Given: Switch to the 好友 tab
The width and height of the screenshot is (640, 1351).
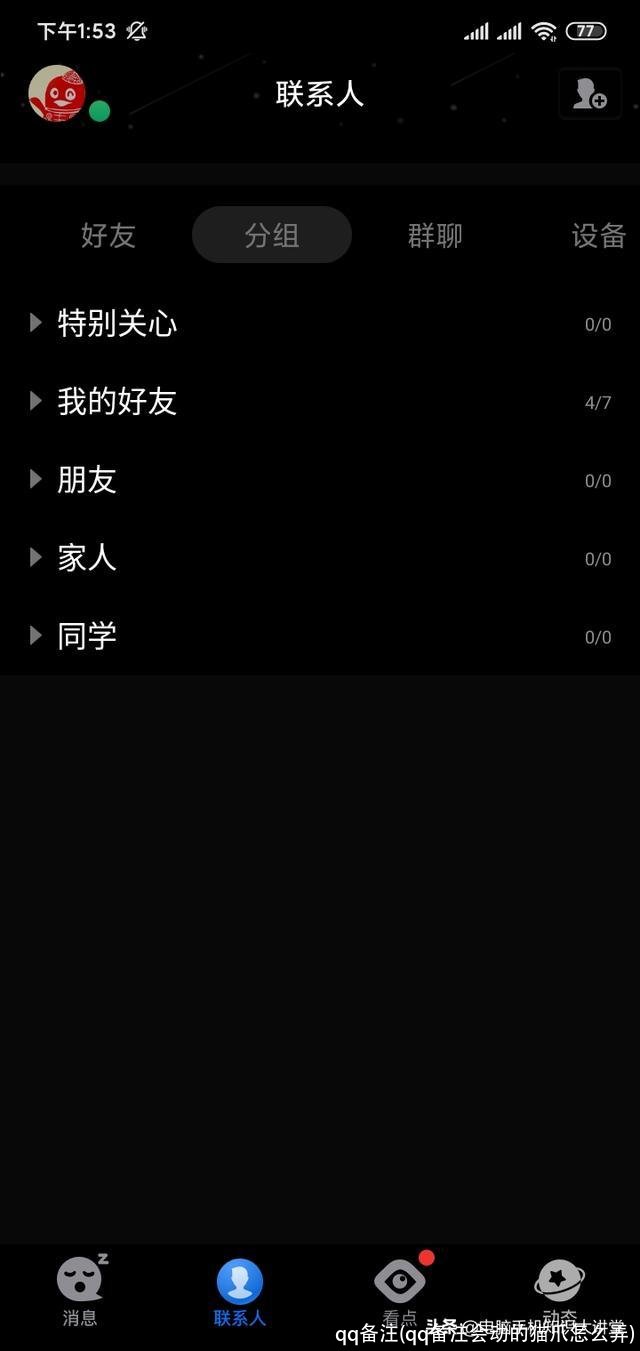Looking at the screenshot, I should [108, 236].
